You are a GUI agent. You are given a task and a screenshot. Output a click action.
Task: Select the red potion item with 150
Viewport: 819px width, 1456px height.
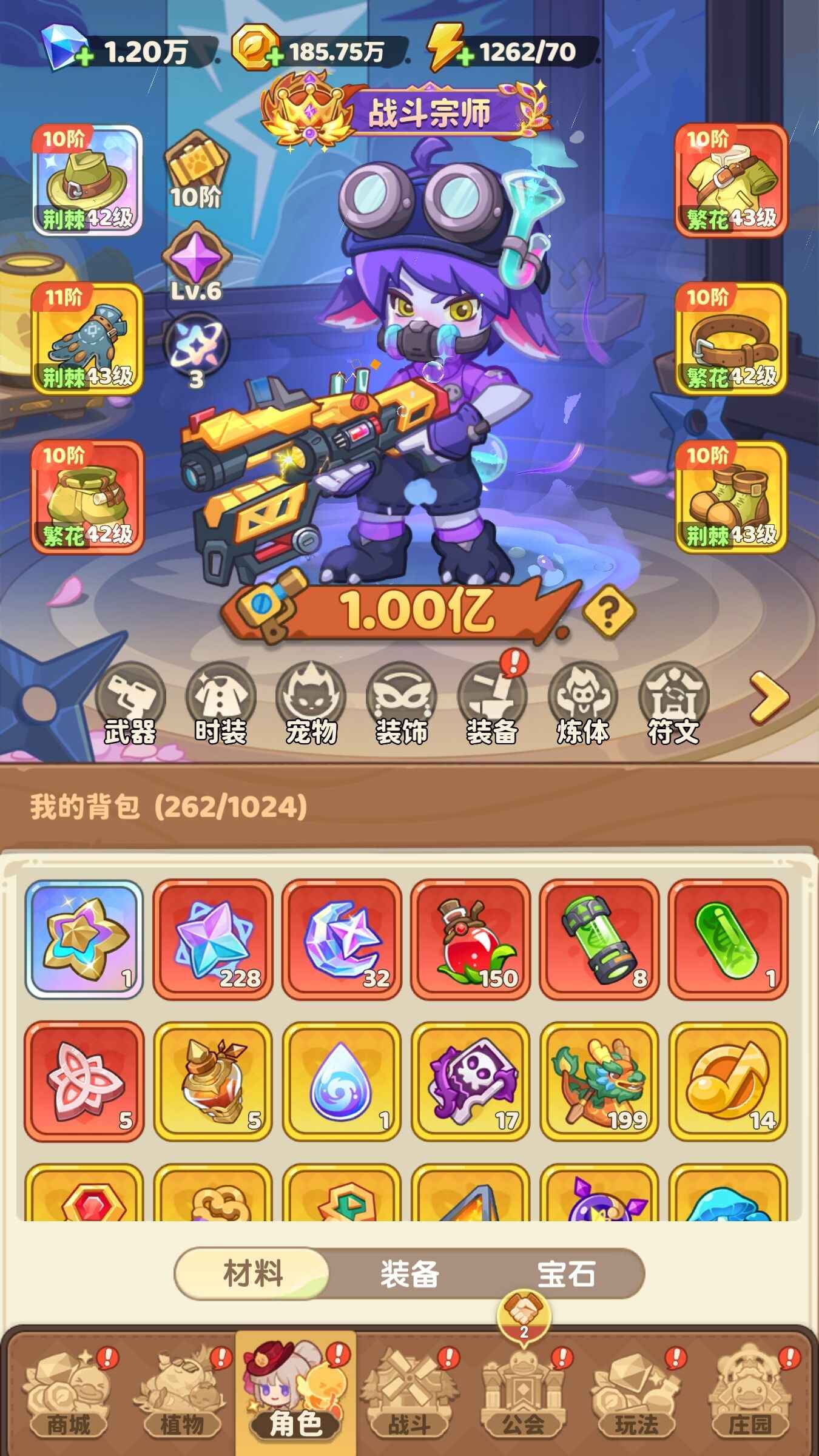coord(470,939)
